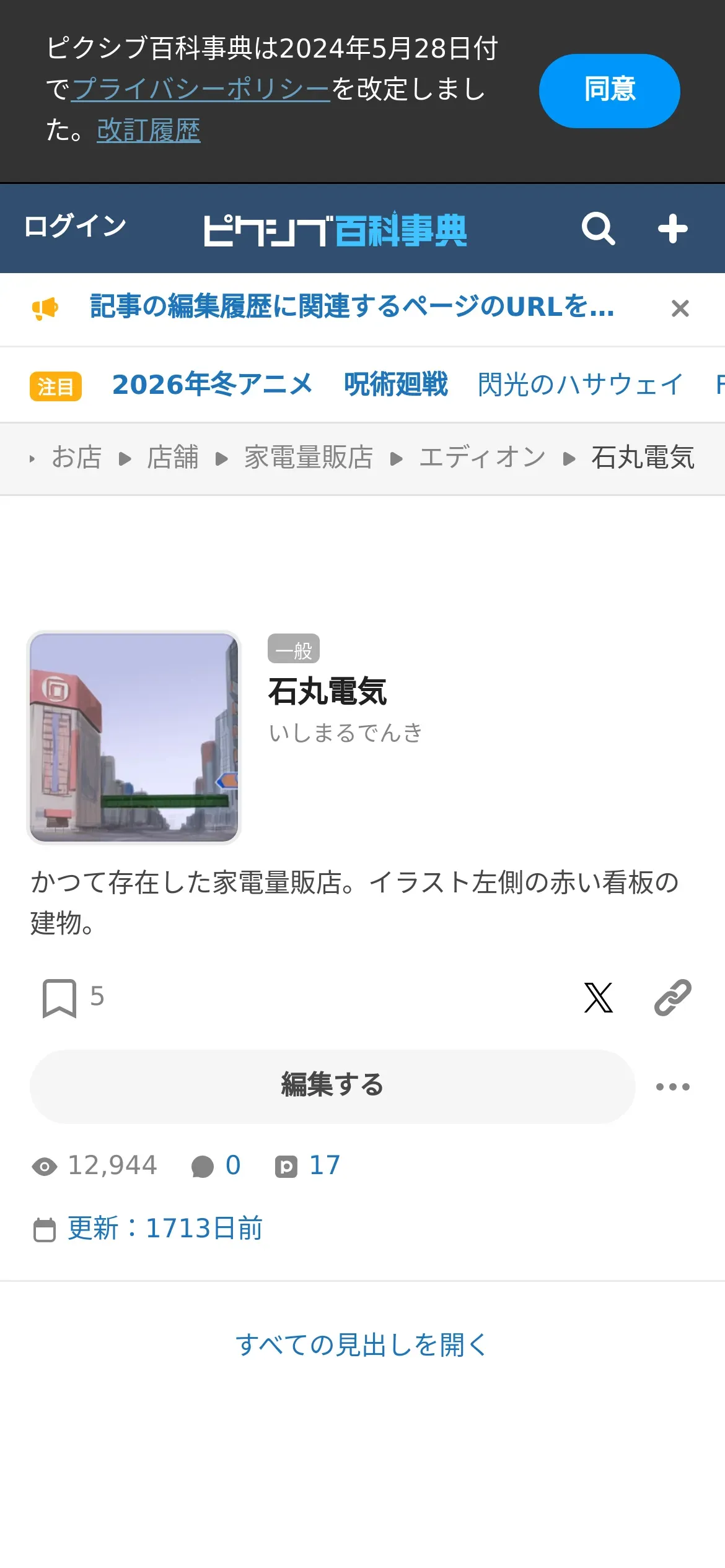Agree to the privacy policy with 同意
Screen dimensions: 725x1568
click(609, 91)
